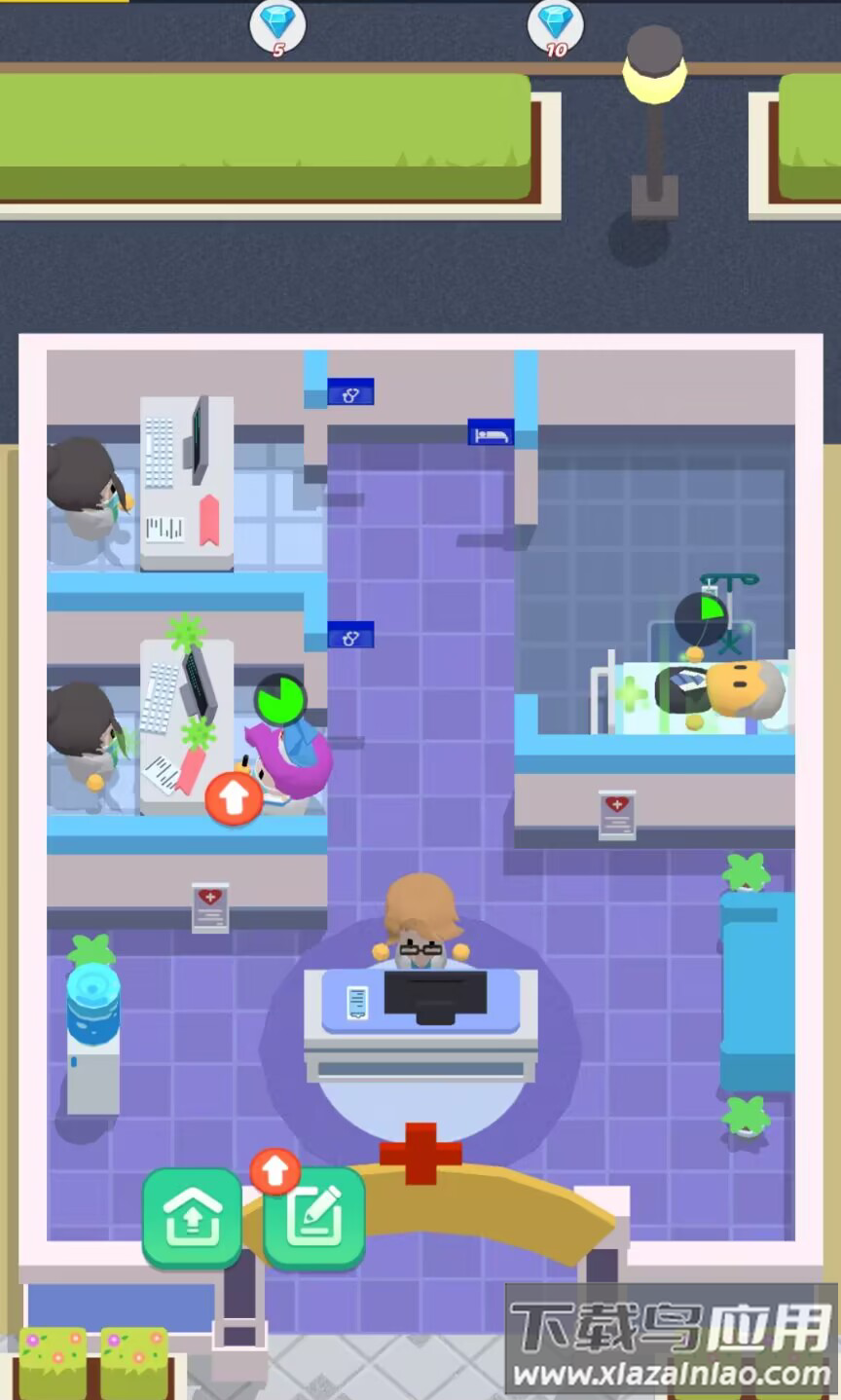Tap the orange upgrade arrow at the doctor's desk
The height and width of the screenshot is (1400, 841).
[x=233, y=798]
